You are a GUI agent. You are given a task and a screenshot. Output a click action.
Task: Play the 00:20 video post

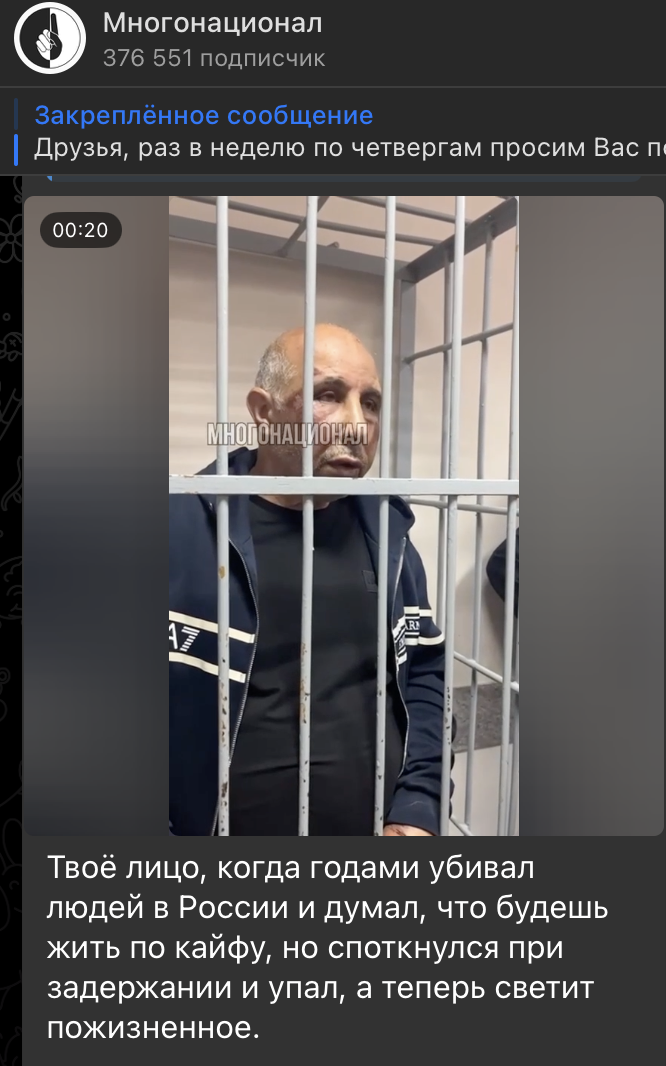343,515
